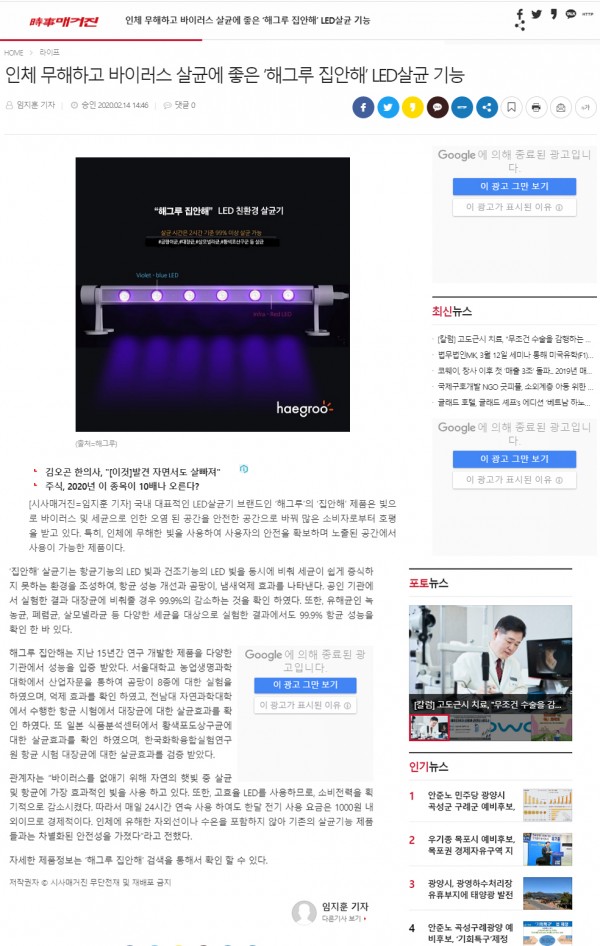Change font size with the 가 icon
Screen dimensions: 600x946
[x=585, y=107]
